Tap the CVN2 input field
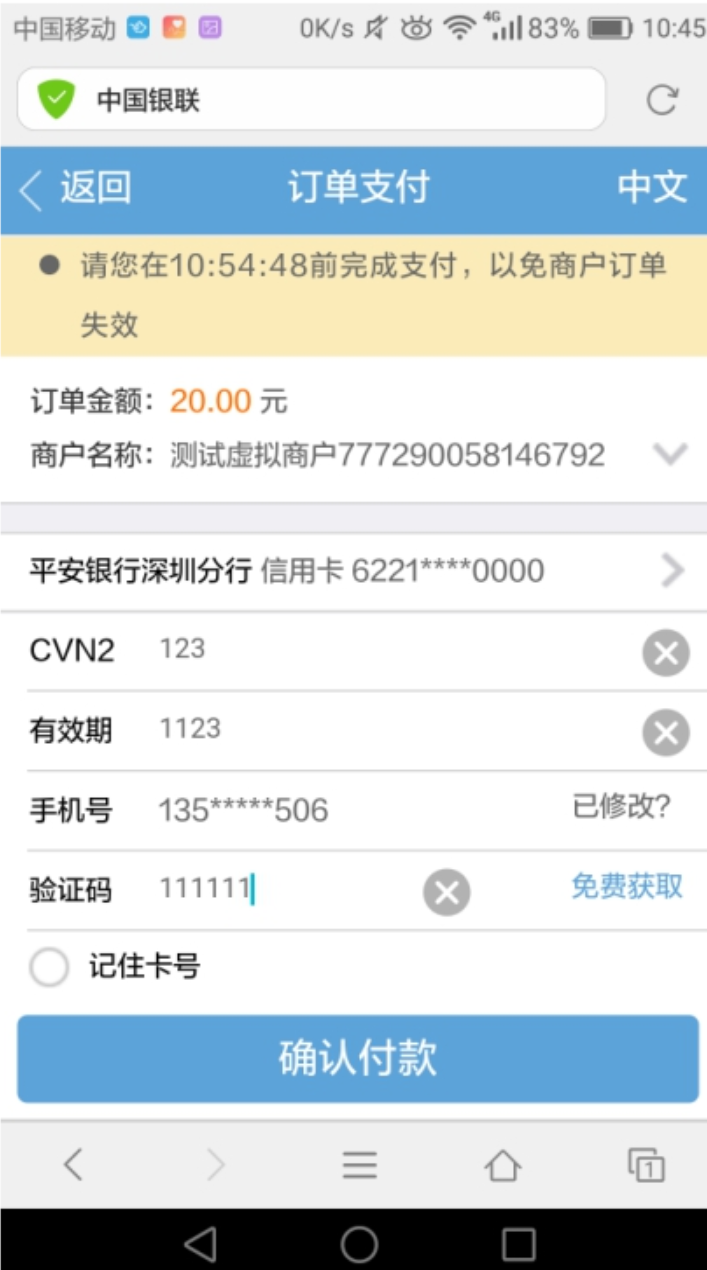 click(390, 650)
